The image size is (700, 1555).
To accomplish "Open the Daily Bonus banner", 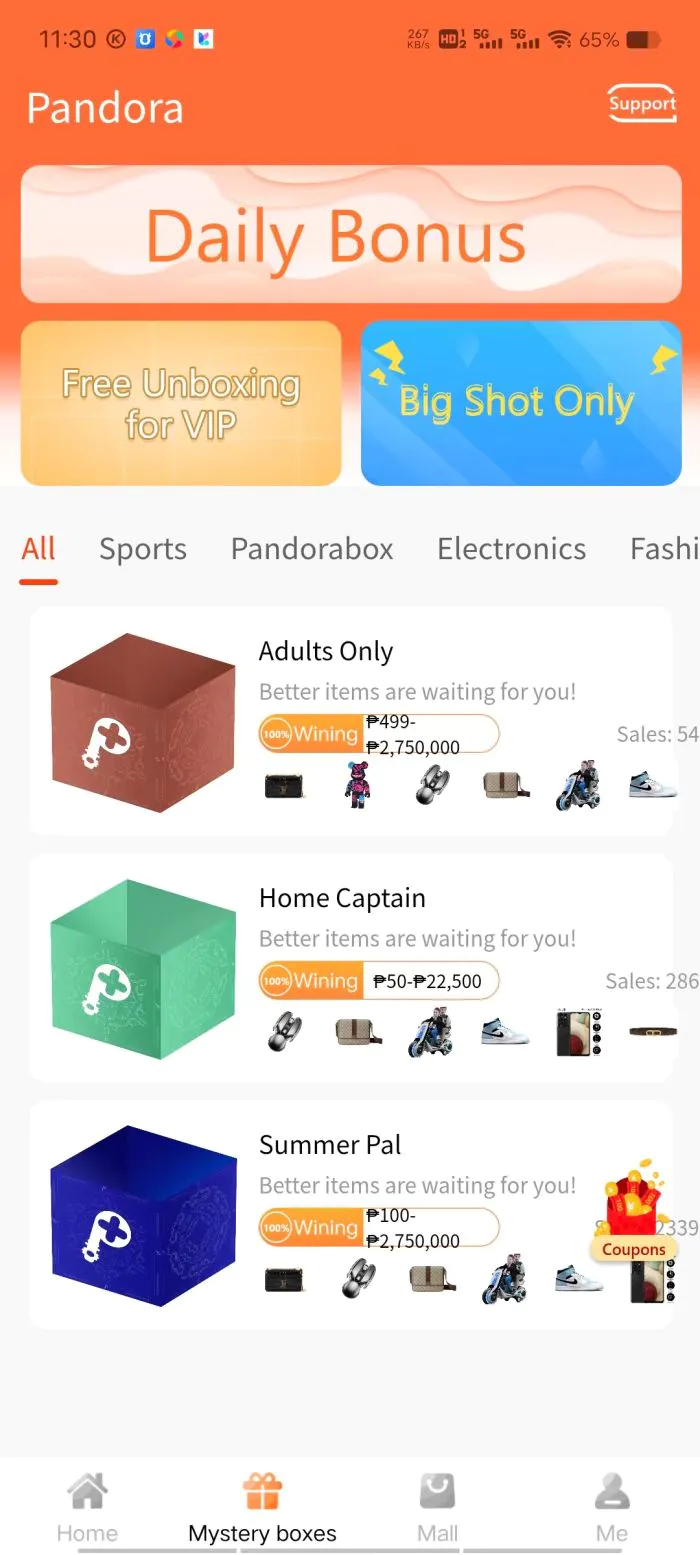I will [x=351, y=235].
